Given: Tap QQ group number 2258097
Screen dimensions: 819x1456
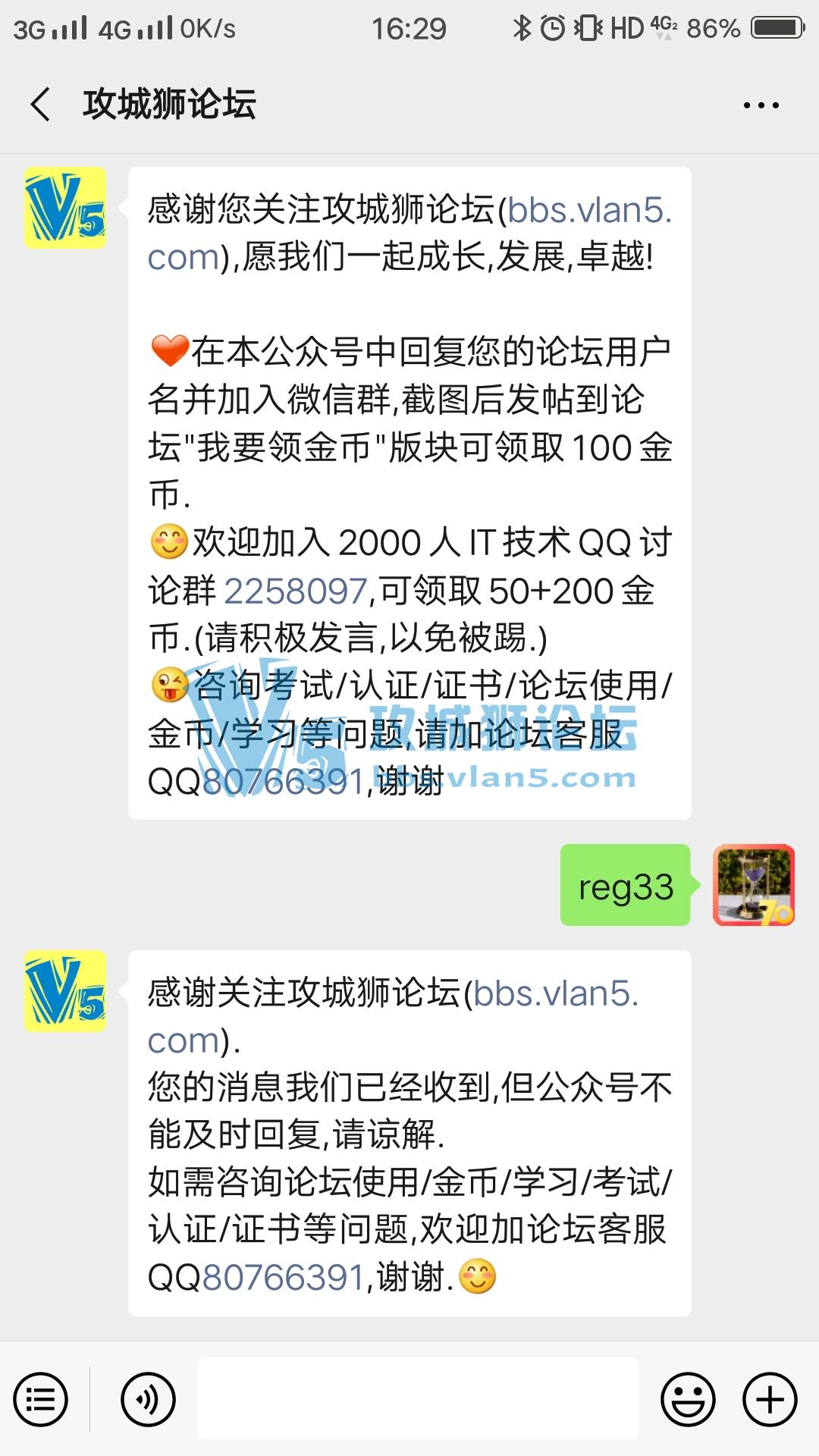Looking at the screenshot, I should [x=296, y=591].
